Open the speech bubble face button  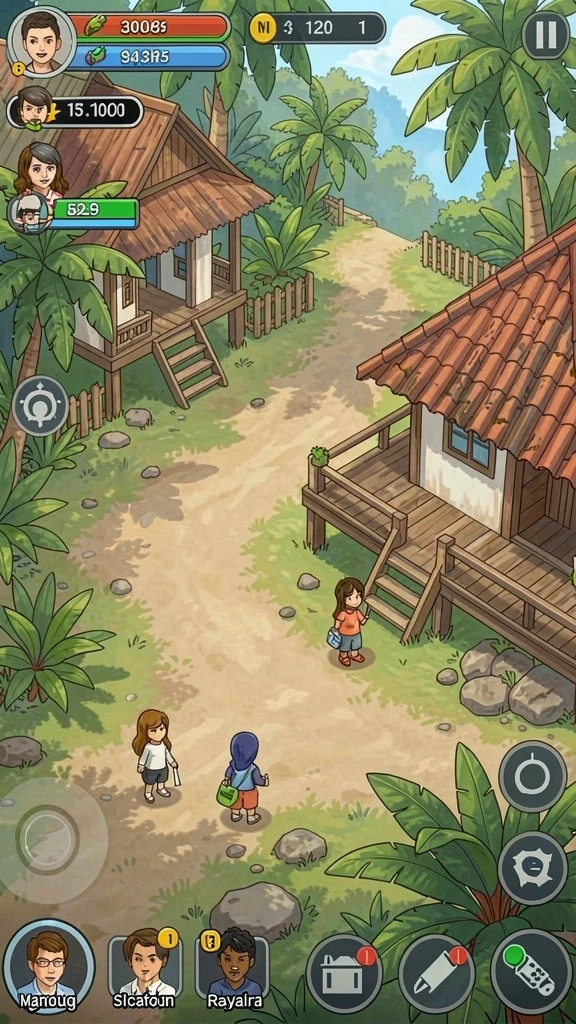[533, 869]
